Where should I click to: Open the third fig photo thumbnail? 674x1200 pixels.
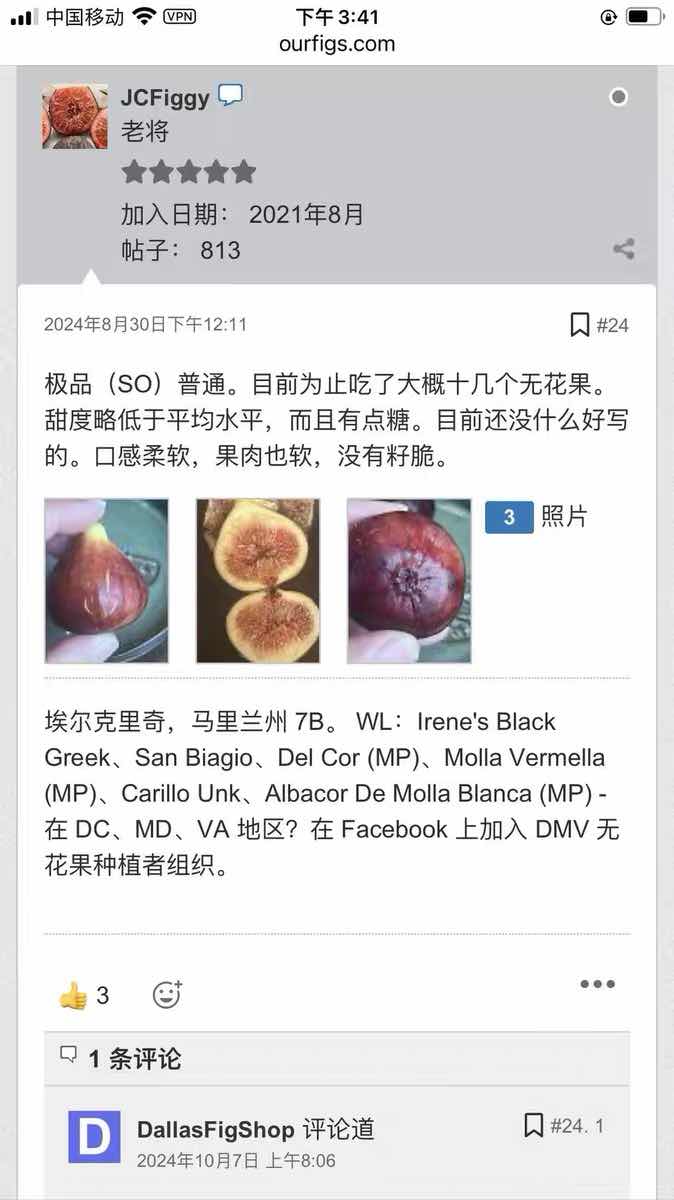click(x=409, y=581)
